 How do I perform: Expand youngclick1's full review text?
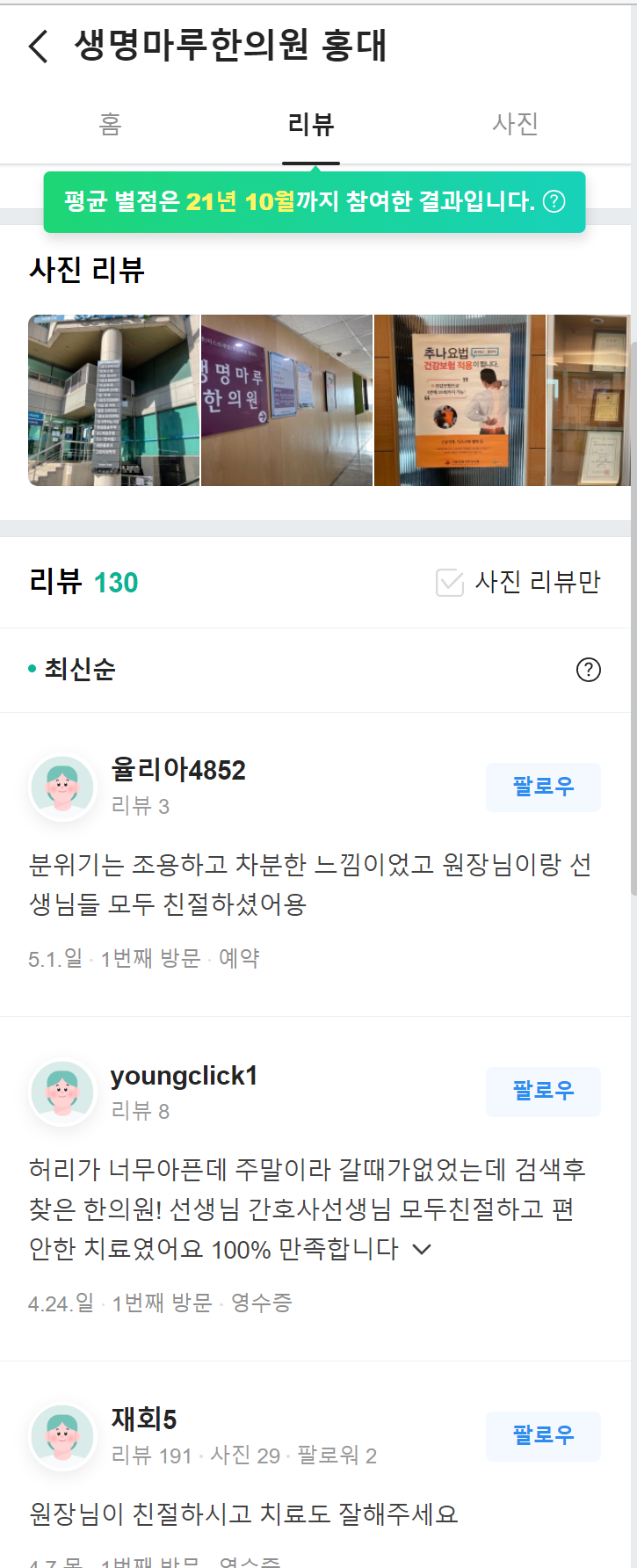click(x=422, y=1249)
